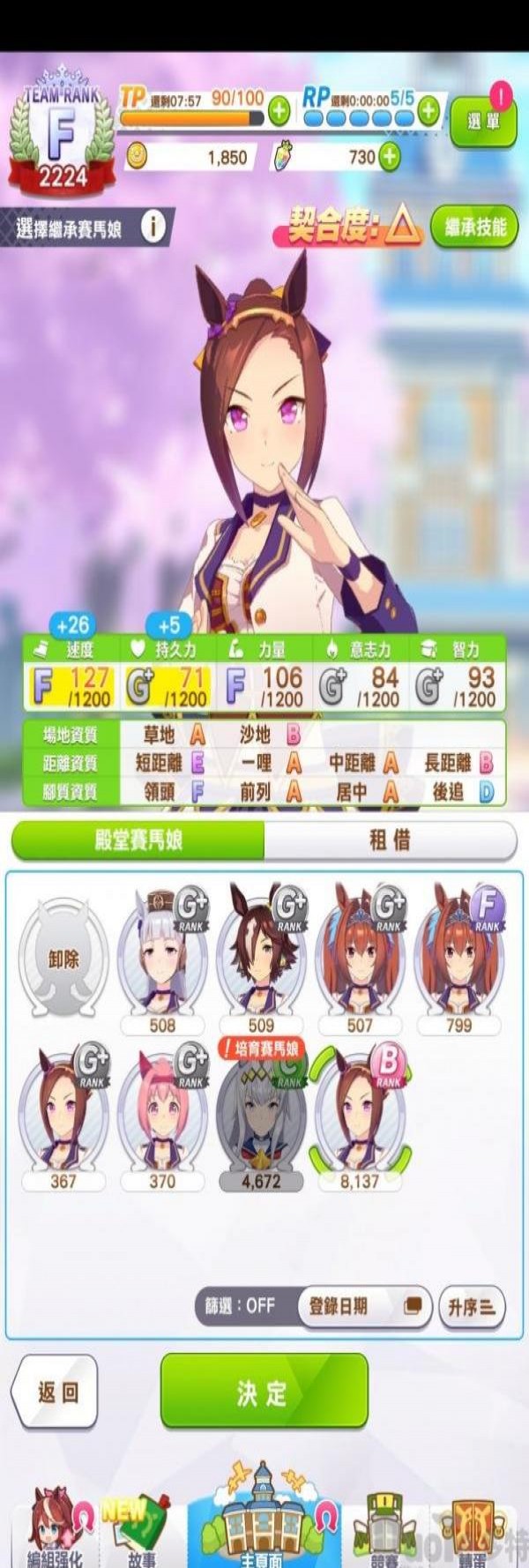529x1568 pixels.
Task: Add carrots with the plus icon next to 730
Action: (x=388, y=157)
